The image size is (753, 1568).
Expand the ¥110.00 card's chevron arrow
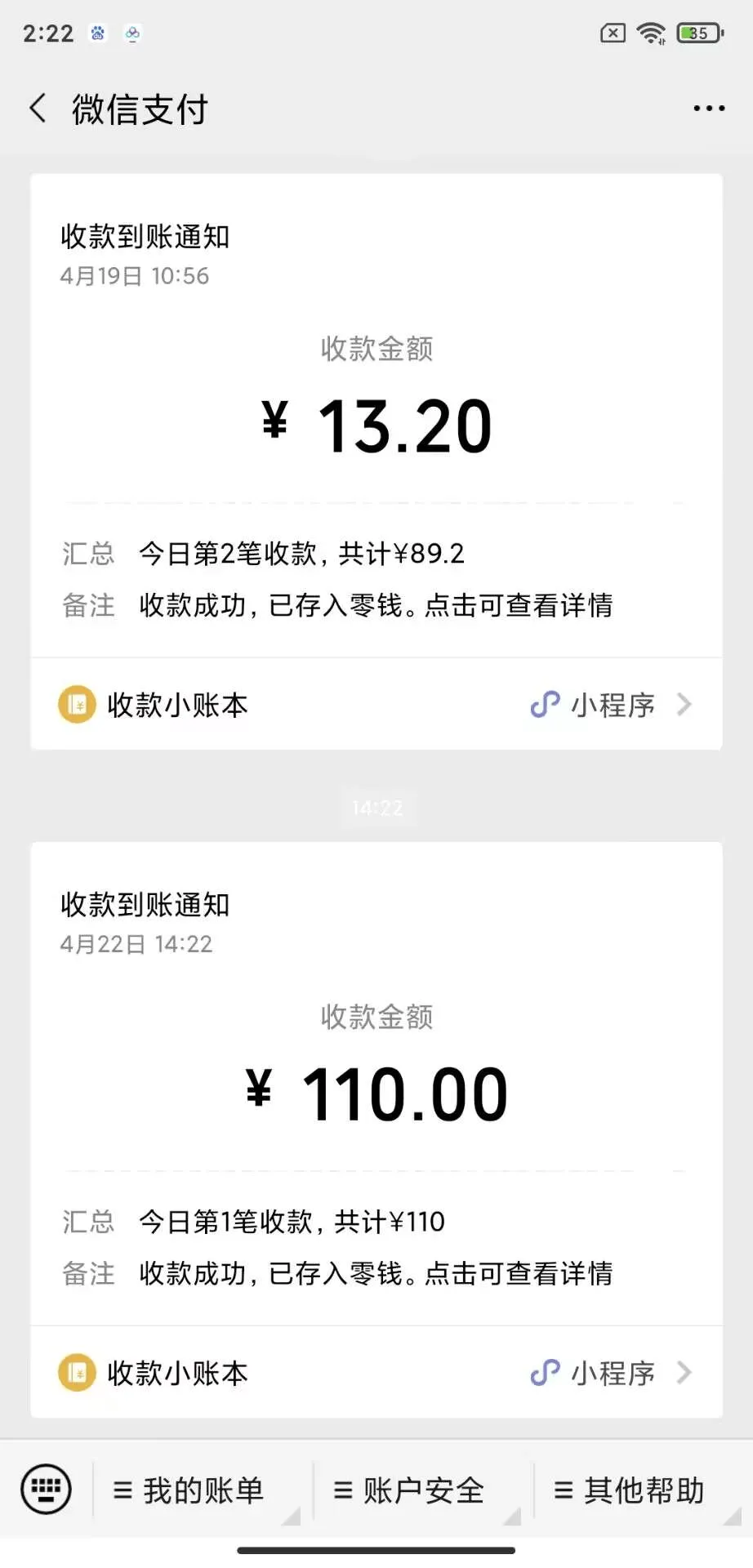tap(684, 1373)
